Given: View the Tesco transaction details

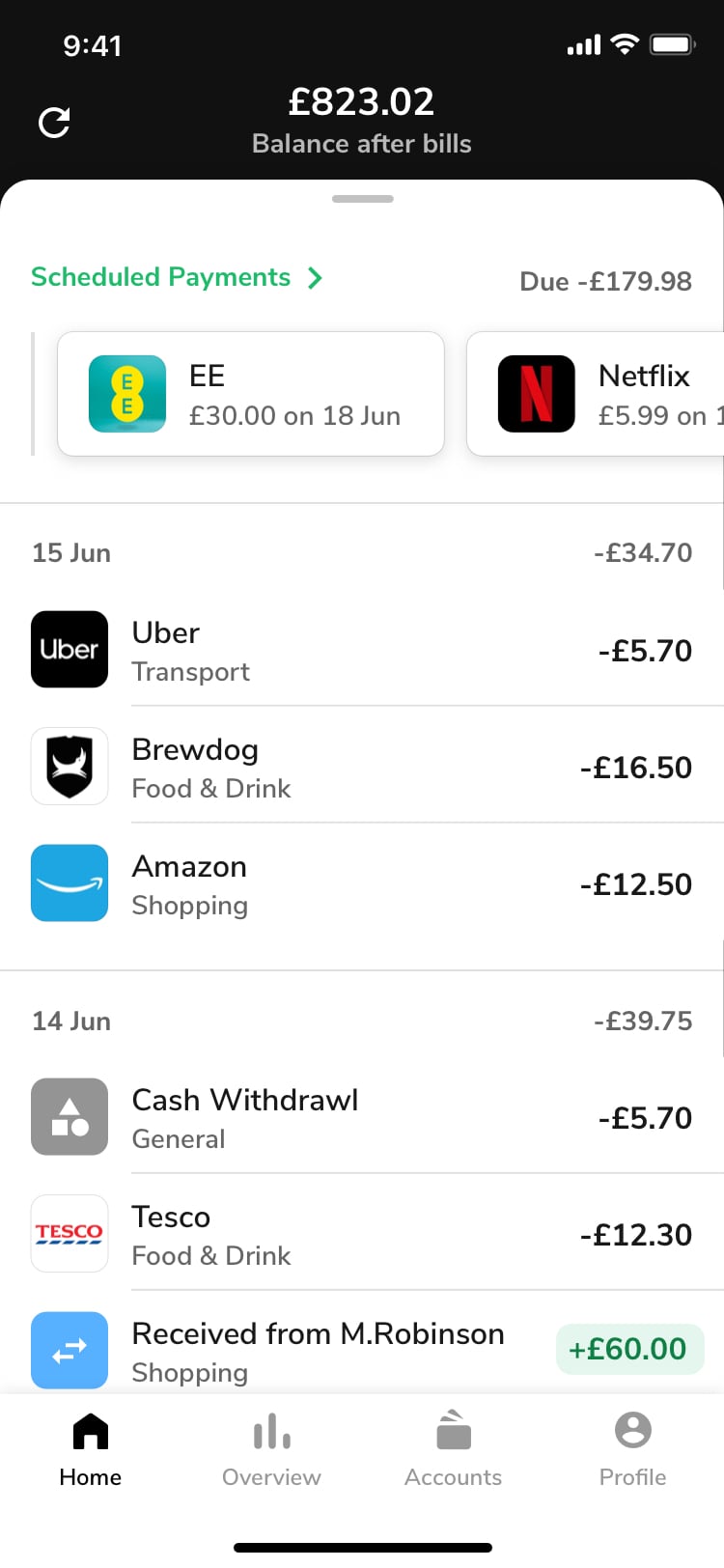Looking at the screenshot, I should click(362, 1234).
